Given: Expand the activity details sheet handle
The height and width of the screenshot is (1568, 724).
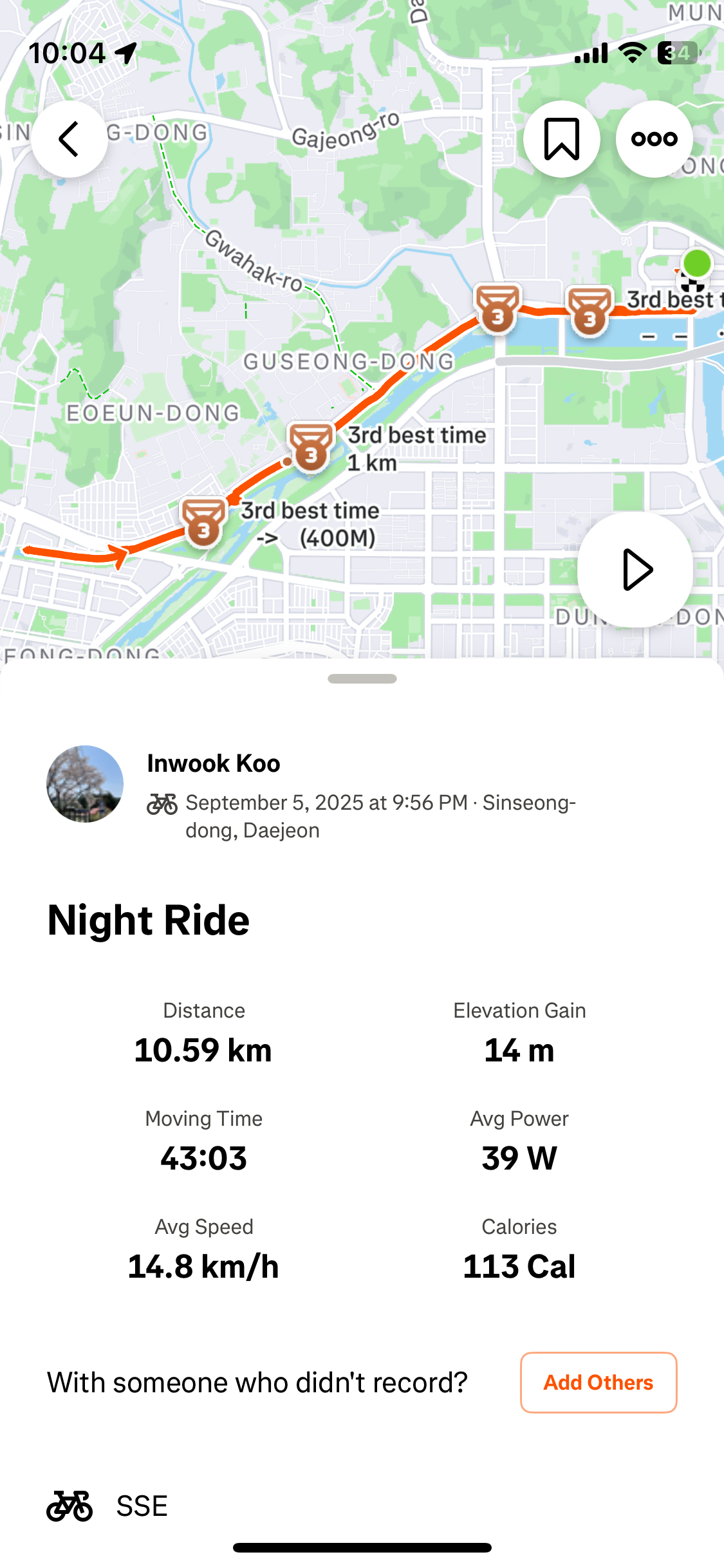Looking at the screenshot, I should (362, 679).
